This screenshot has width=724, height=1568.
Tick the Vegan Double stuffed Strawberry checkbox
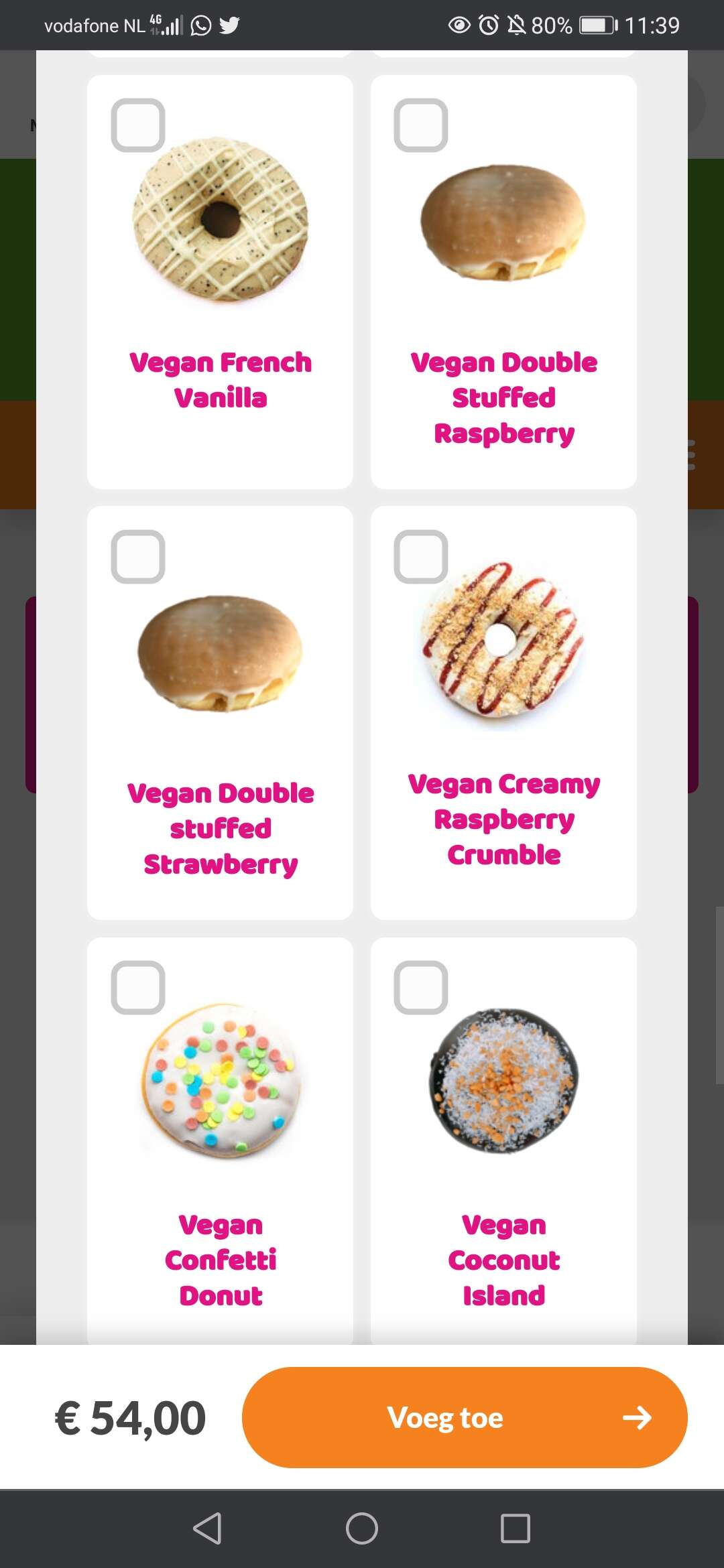click(138, 557)
